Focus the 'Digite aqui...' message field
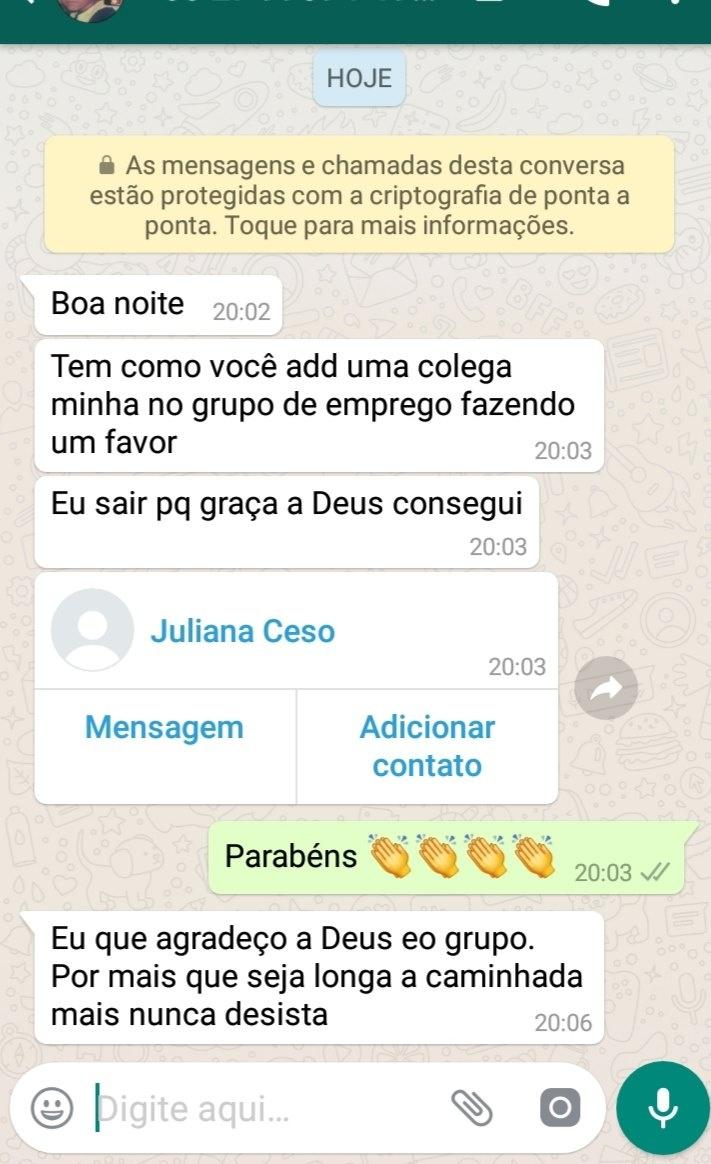The height and width of the screenshot is (1164, 711). pyautogui.click(x=260, y=1108)
